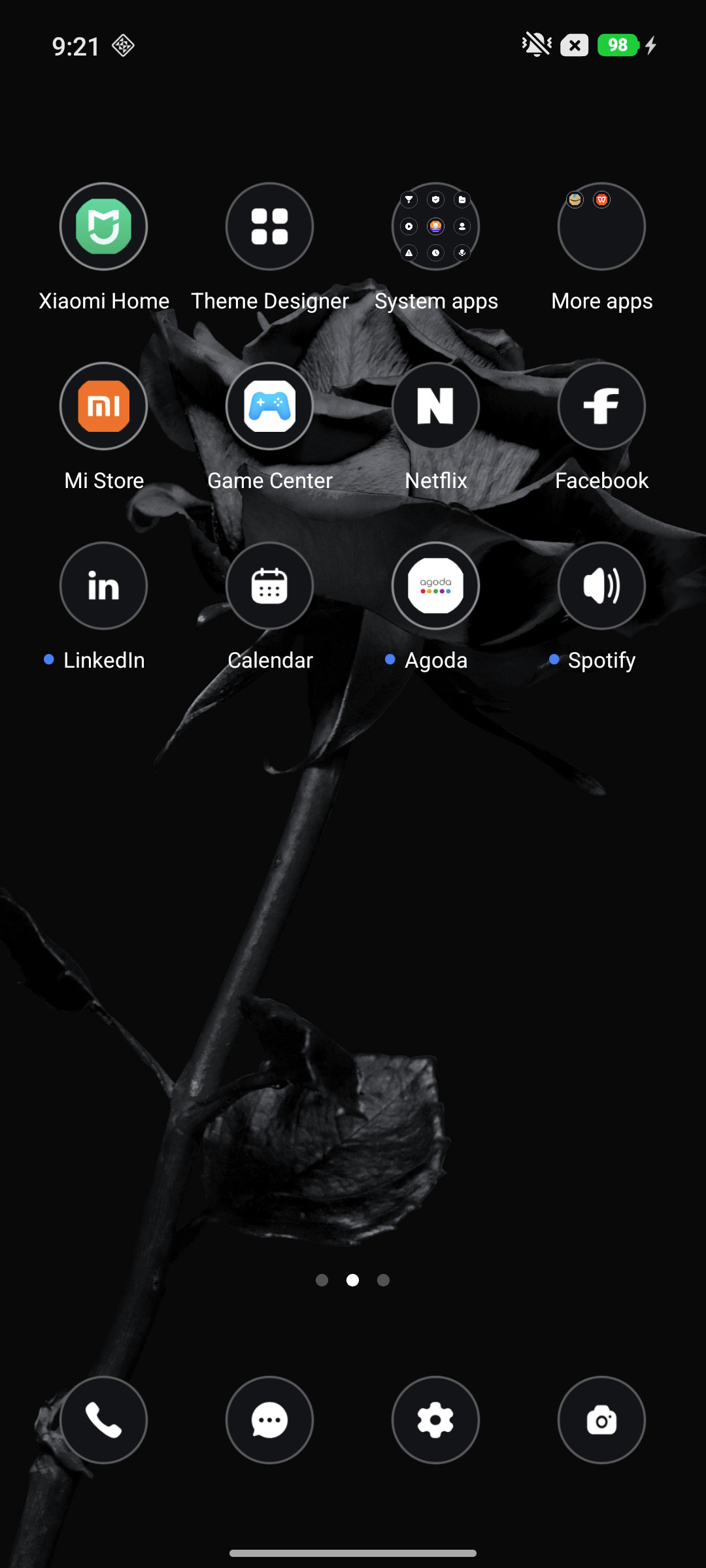This screenshot has width=706, height=1568.
Task: Open Spotify
Action: pyautogui.click(x=601, y=585)
